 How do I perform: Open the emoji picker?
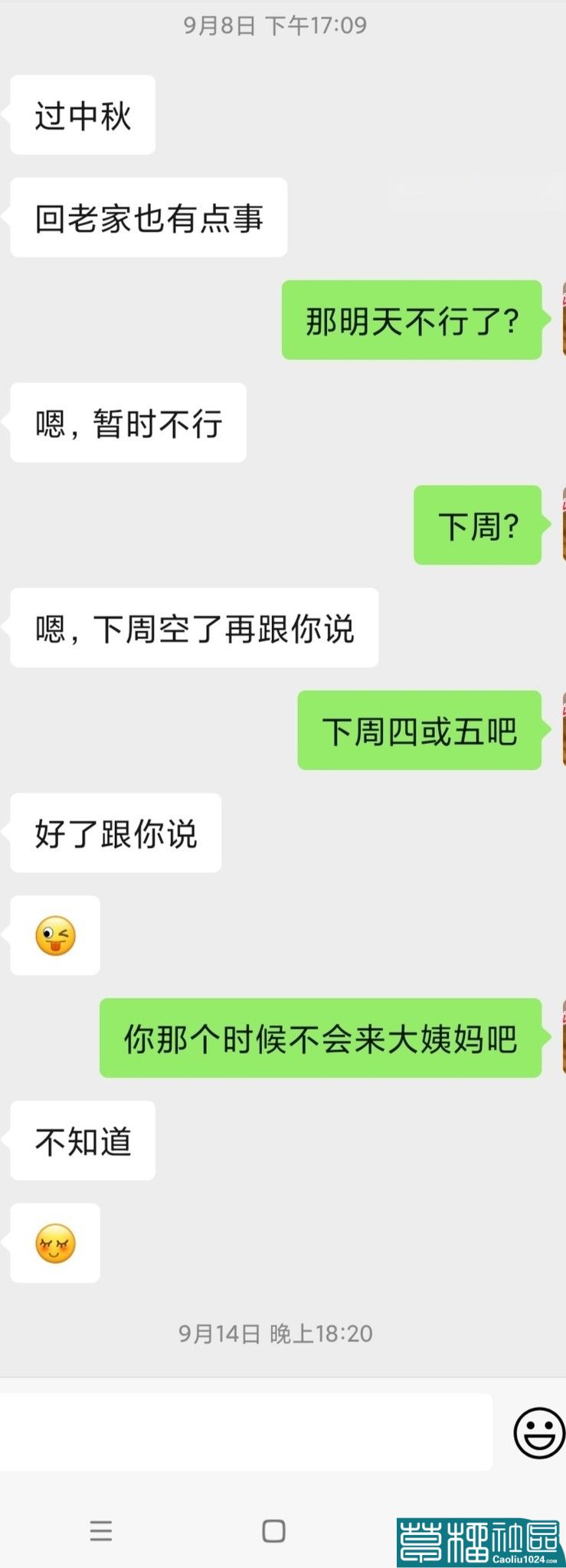(x=538, y=1432)
